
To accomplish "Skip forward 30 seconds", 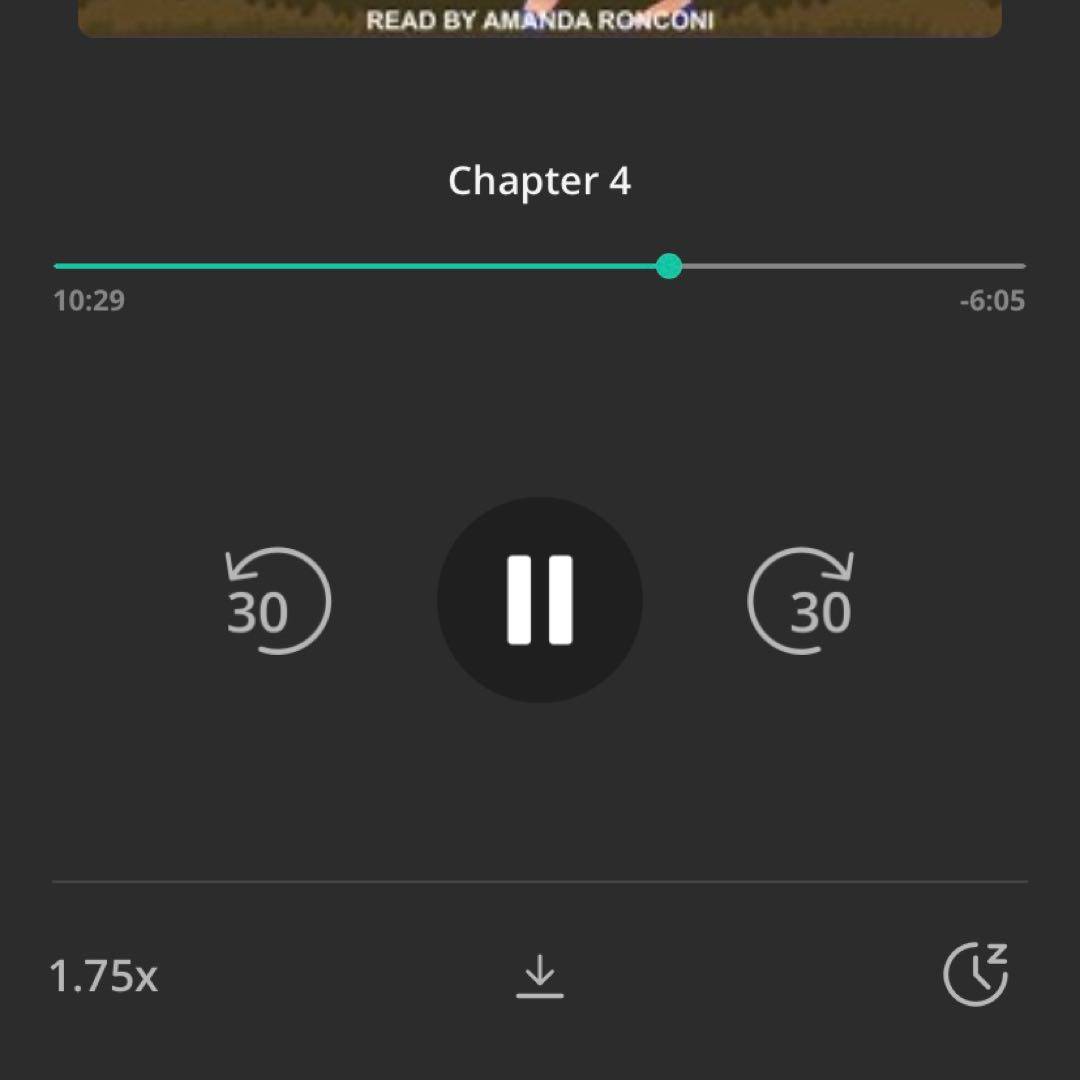I will 801,601.
